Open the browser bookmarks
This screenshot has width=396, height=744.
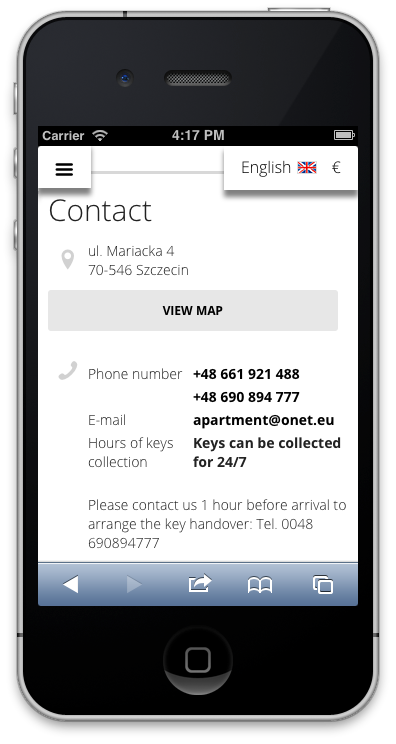tap(260, 585)
